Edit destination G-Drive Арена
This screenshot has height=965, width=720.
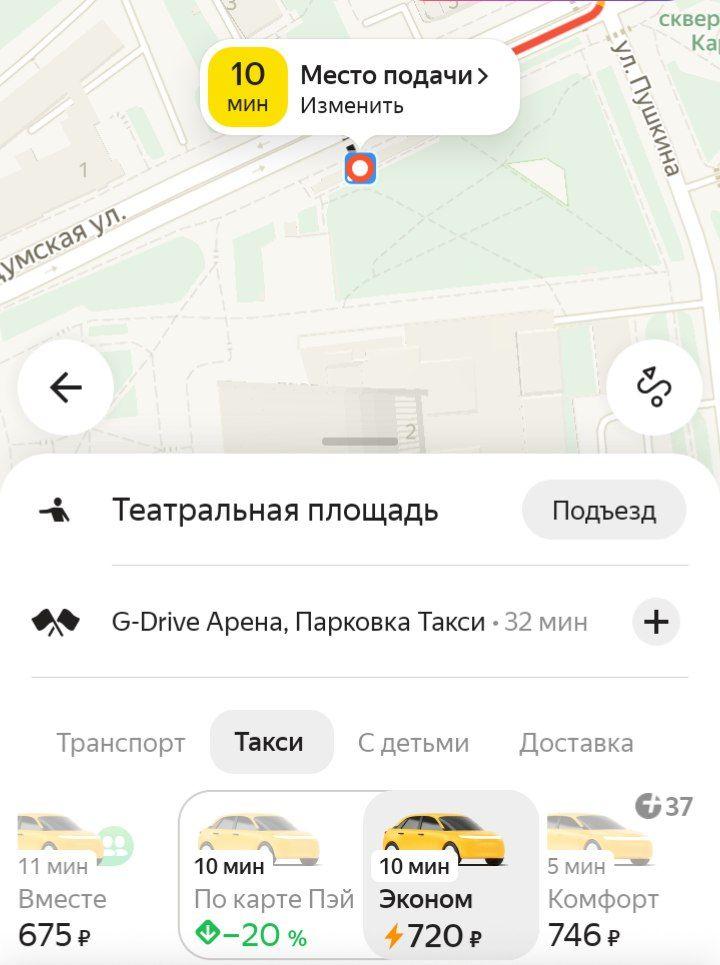(x=300, y=623)
